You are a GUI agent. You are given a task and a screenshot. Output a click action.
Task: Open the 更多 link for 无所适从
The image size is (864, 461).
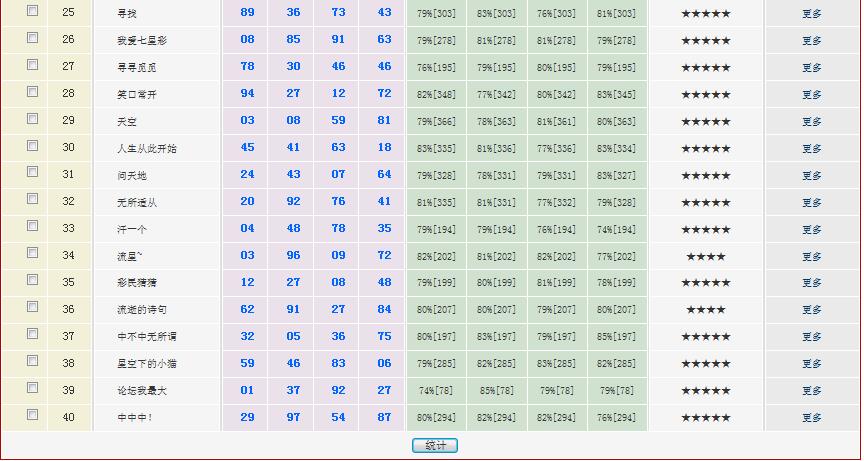tap(811, 203)
